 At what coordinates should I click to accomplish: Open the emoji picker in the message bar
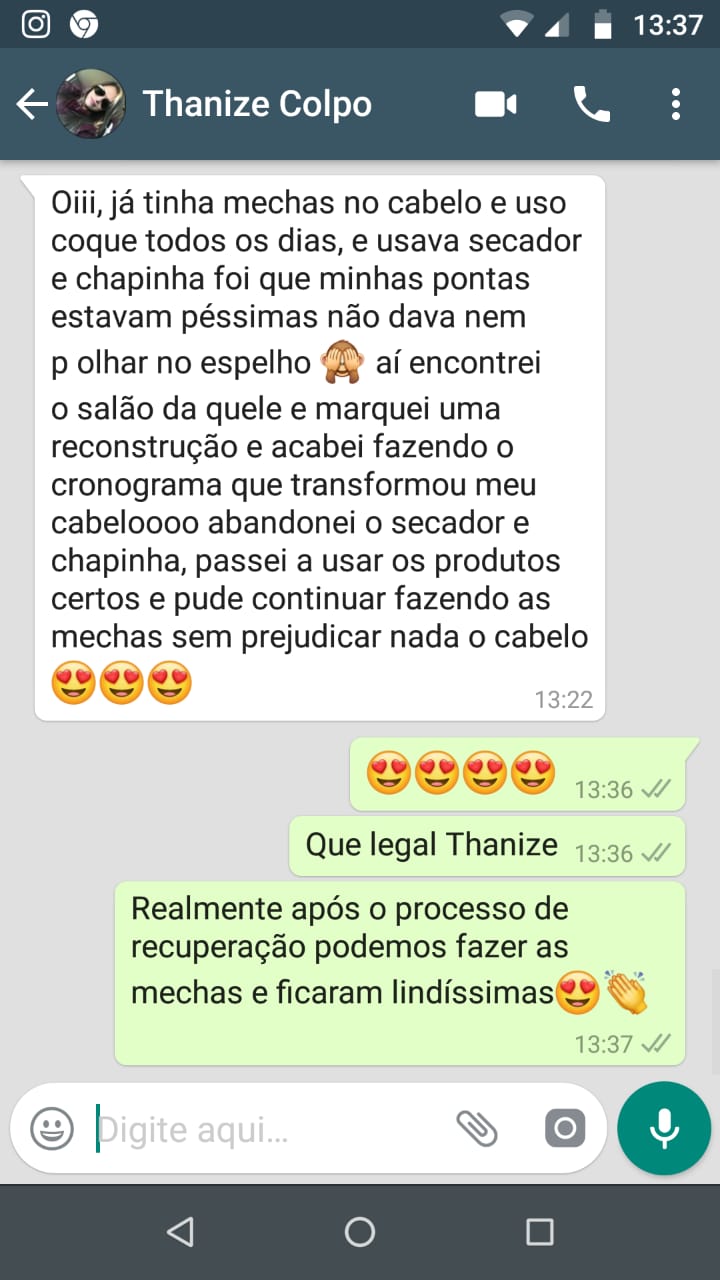point(51,1128)
